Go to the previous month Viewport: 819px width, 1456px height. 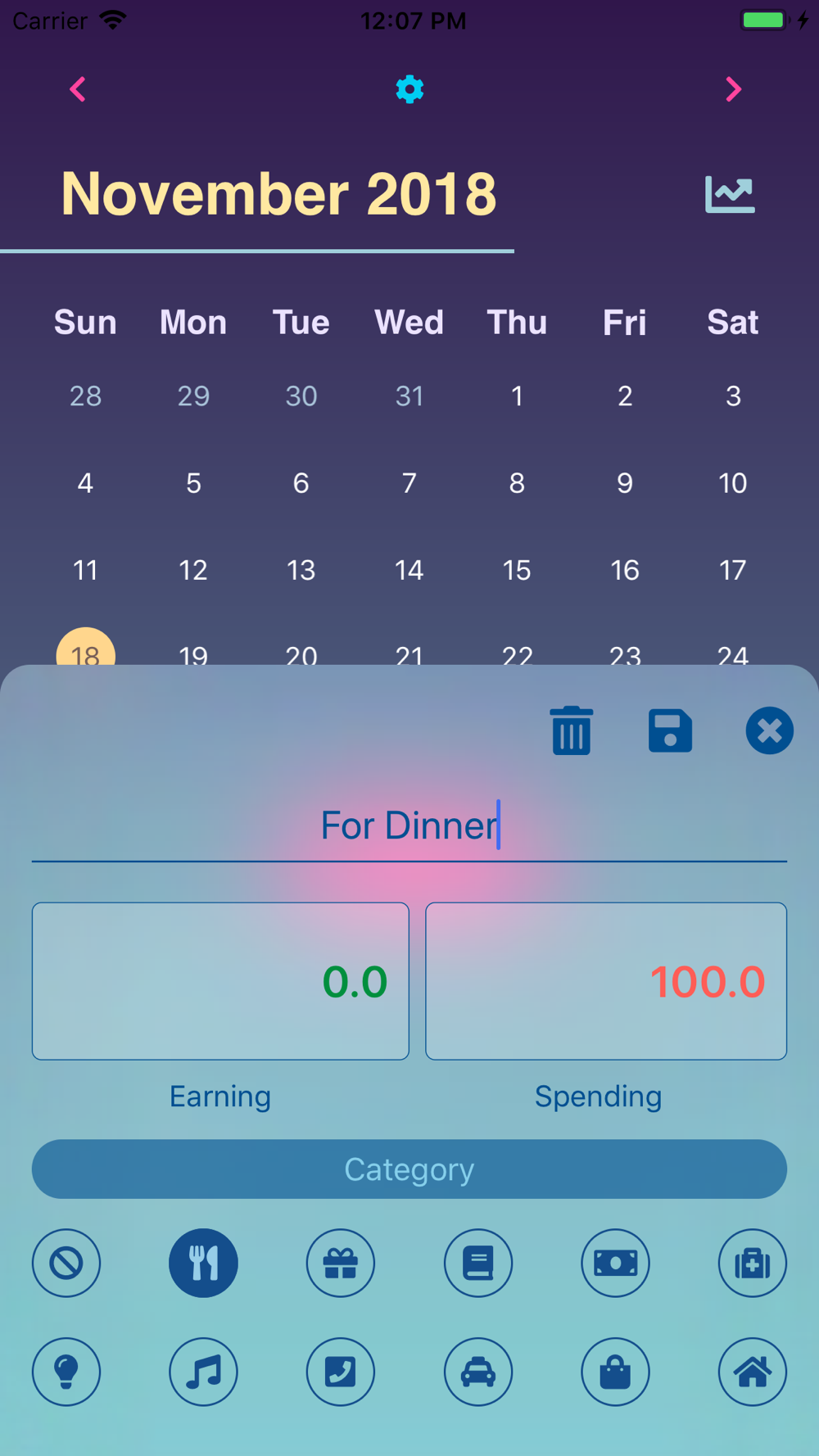click(78, 89)
